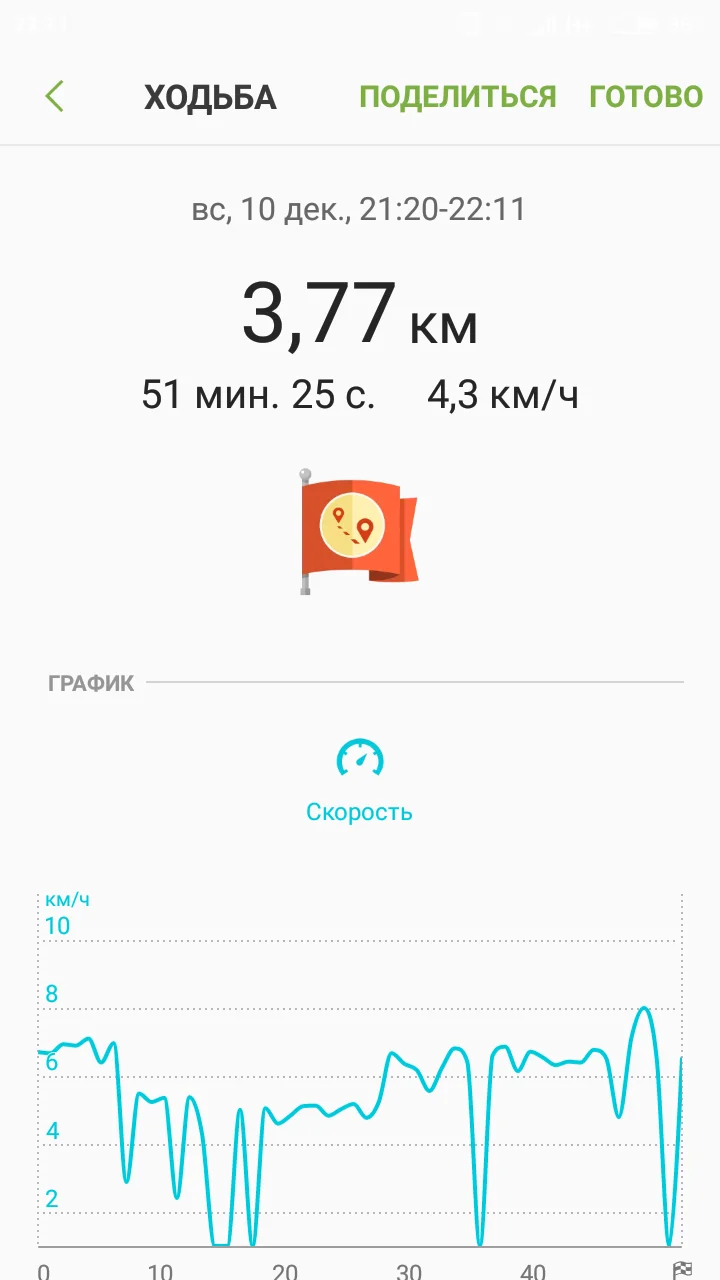720x1280 pixels.
Task: Tap ПОДЕЛИТЬСЯ to share the walk
Action: (x=457, y=97)
